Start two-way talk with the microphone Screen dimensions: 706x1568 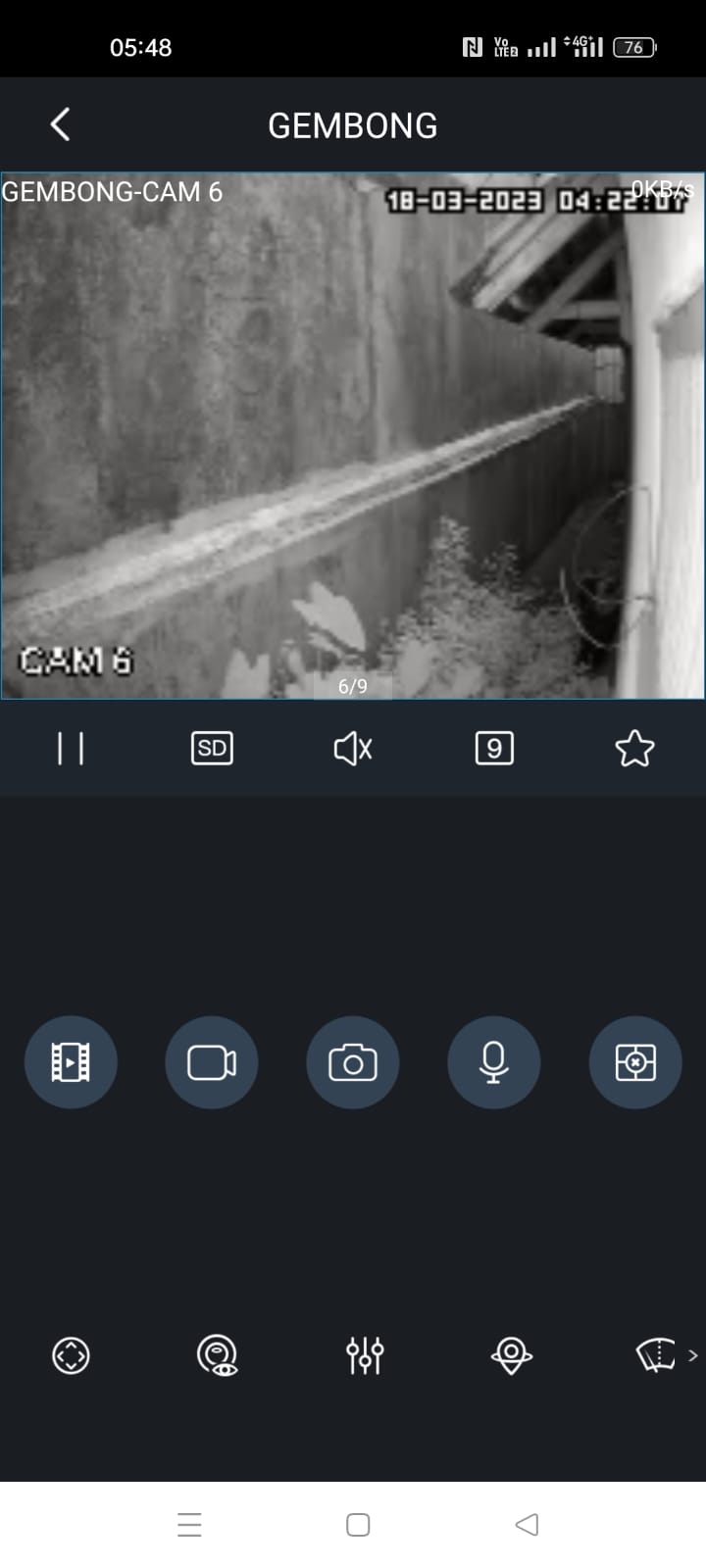coord(494,1062)
